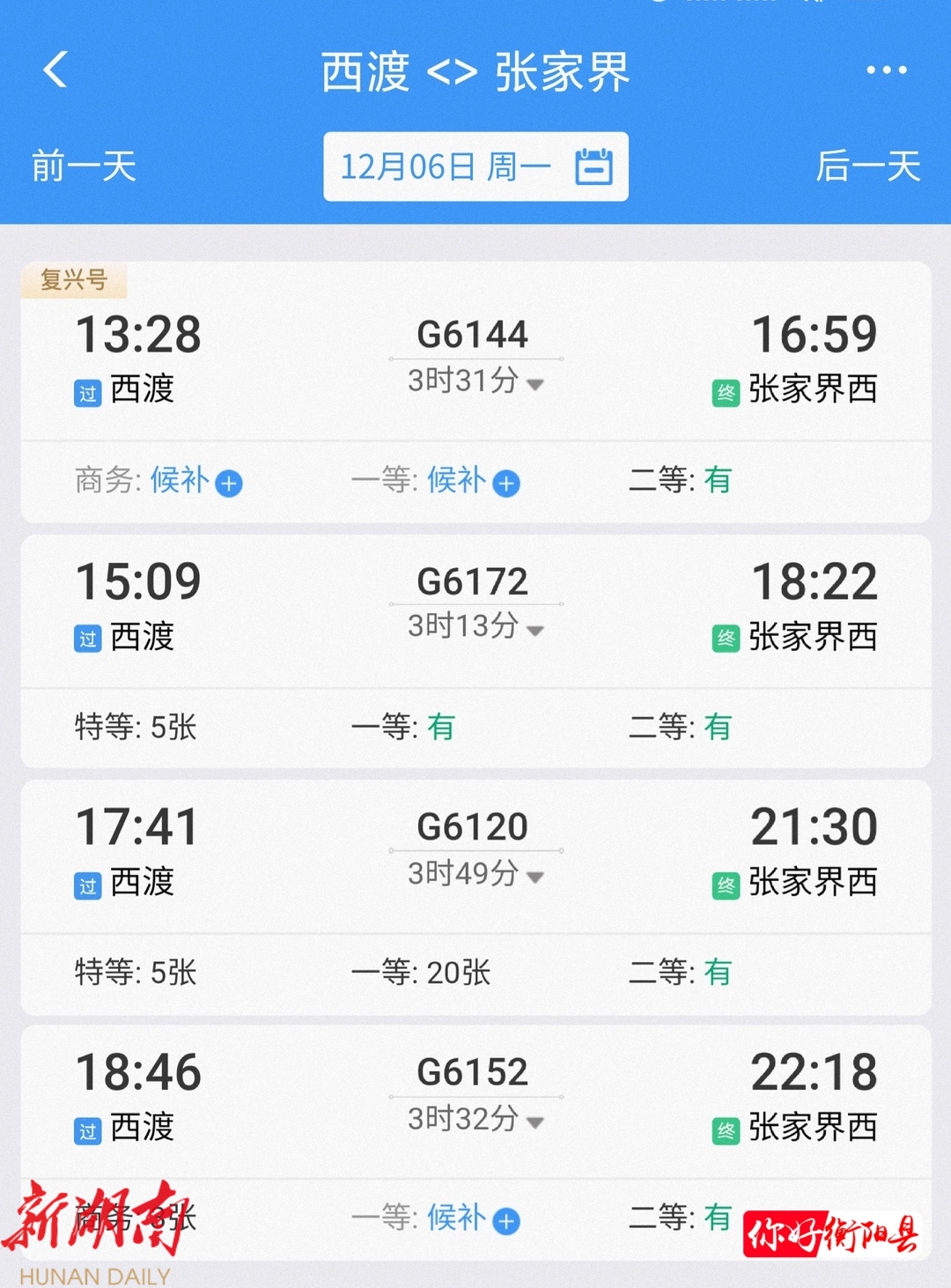
Task: Open train G6144 departing 13:28
Action: coord(473,335)
